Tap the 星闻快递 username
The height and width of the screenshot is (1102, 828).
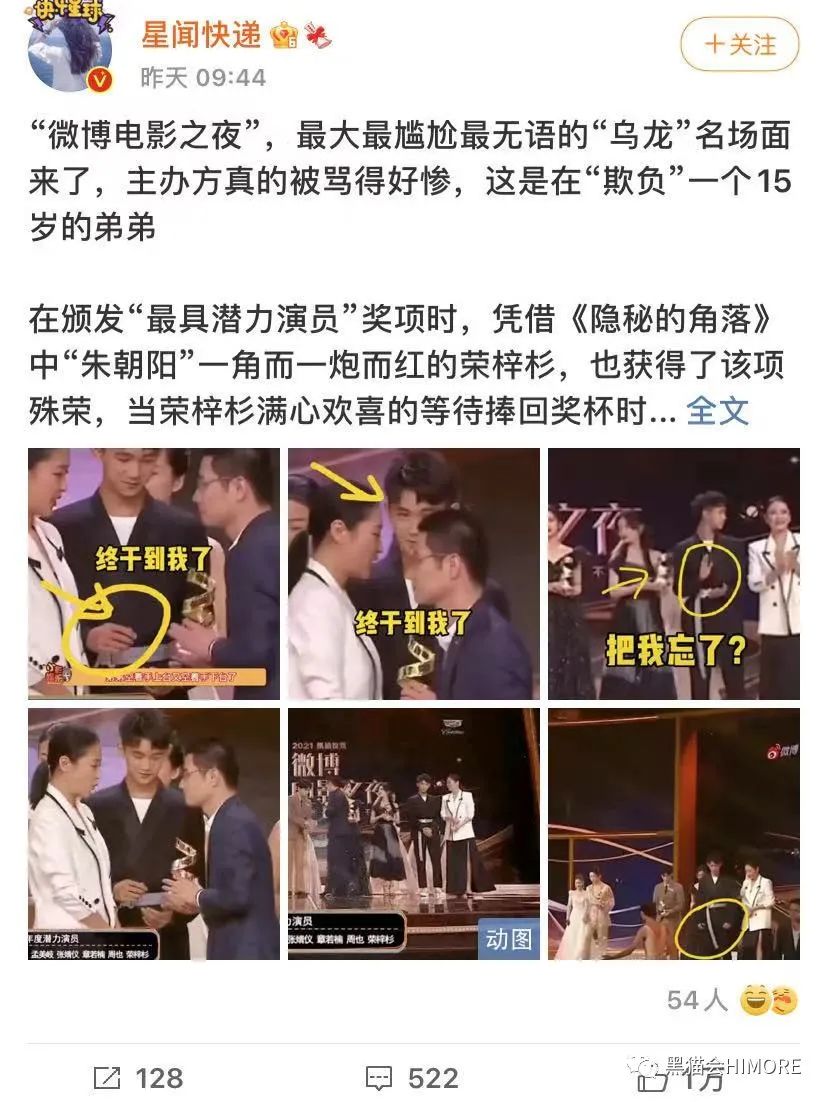pyautogui.click(x=199, y=37)
